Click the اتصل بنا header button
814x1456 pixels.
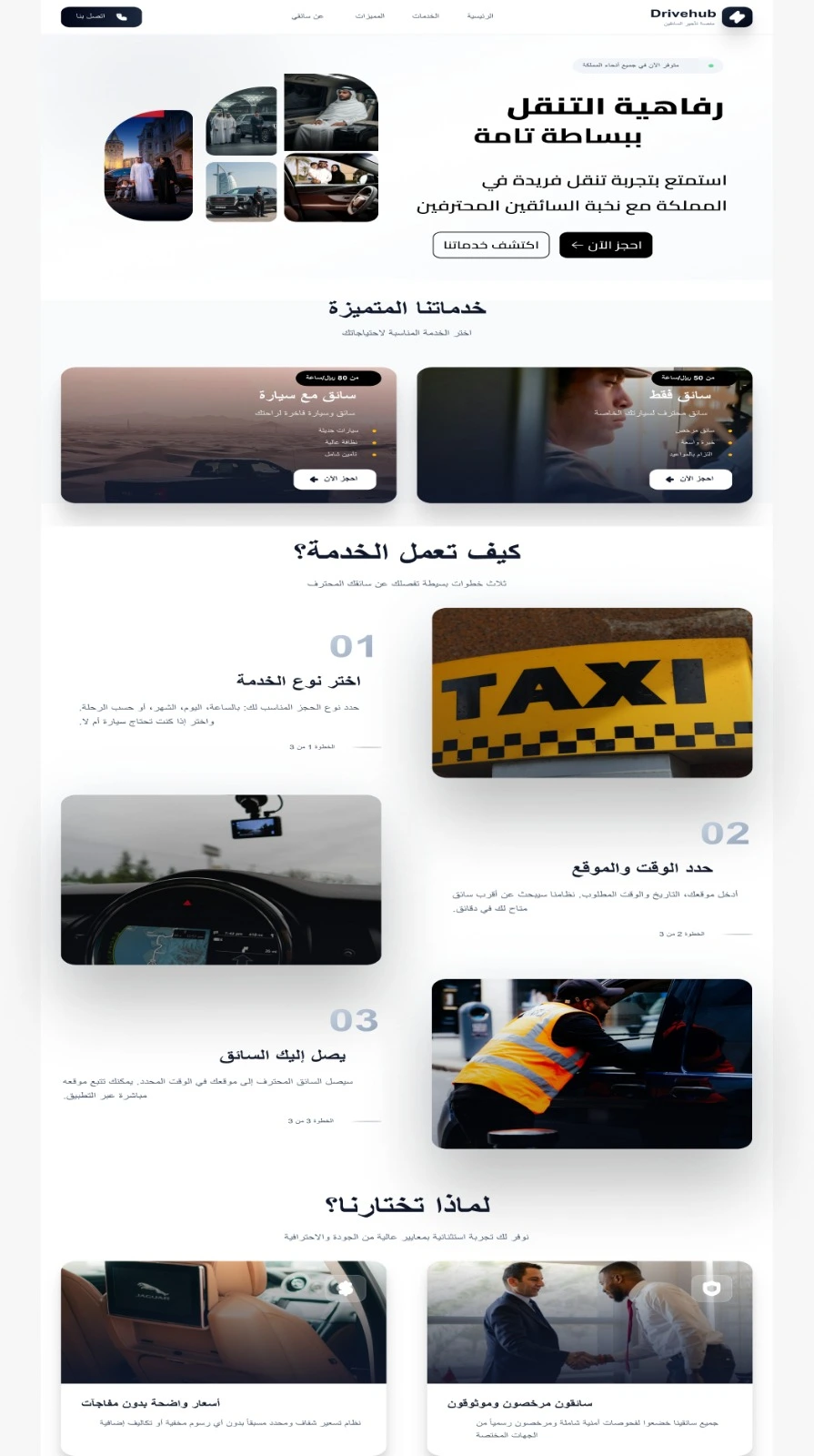click(101, 16)
